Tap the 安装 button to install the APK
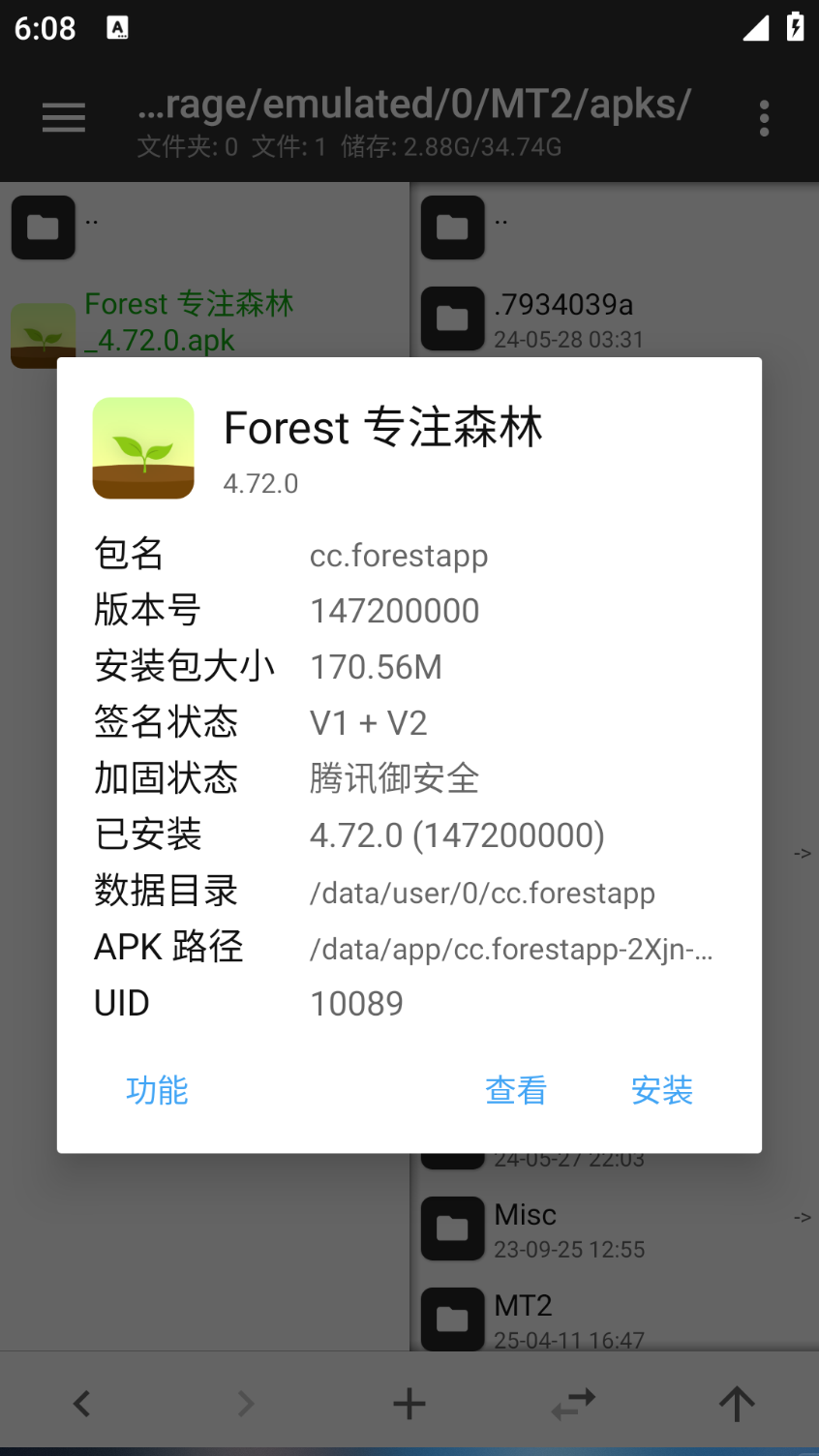Viewport: 819px width, 1456px height. pyautogui.click(x=661, y=1091)
